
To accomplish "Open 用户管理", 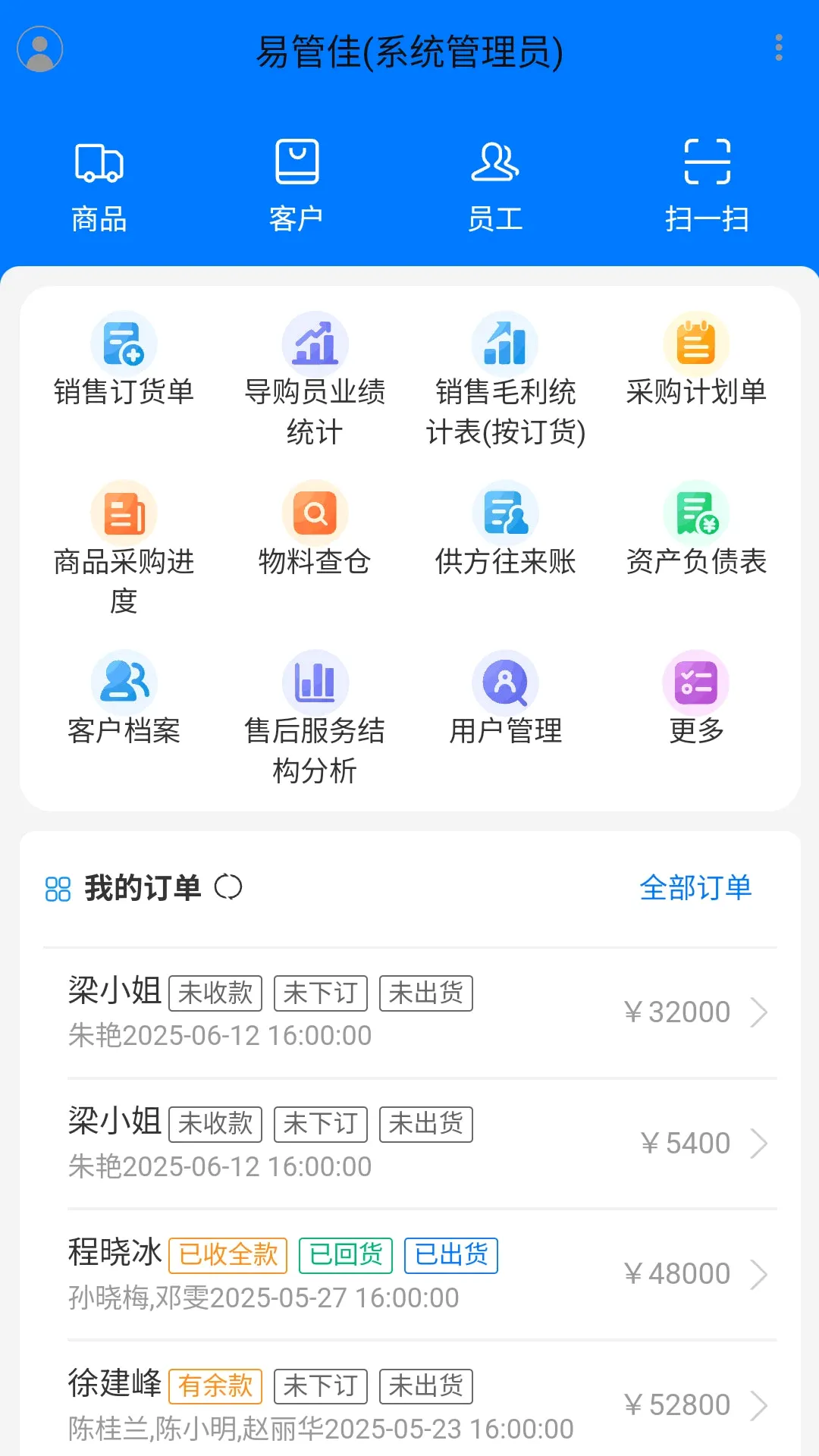I will coord(505,698).
